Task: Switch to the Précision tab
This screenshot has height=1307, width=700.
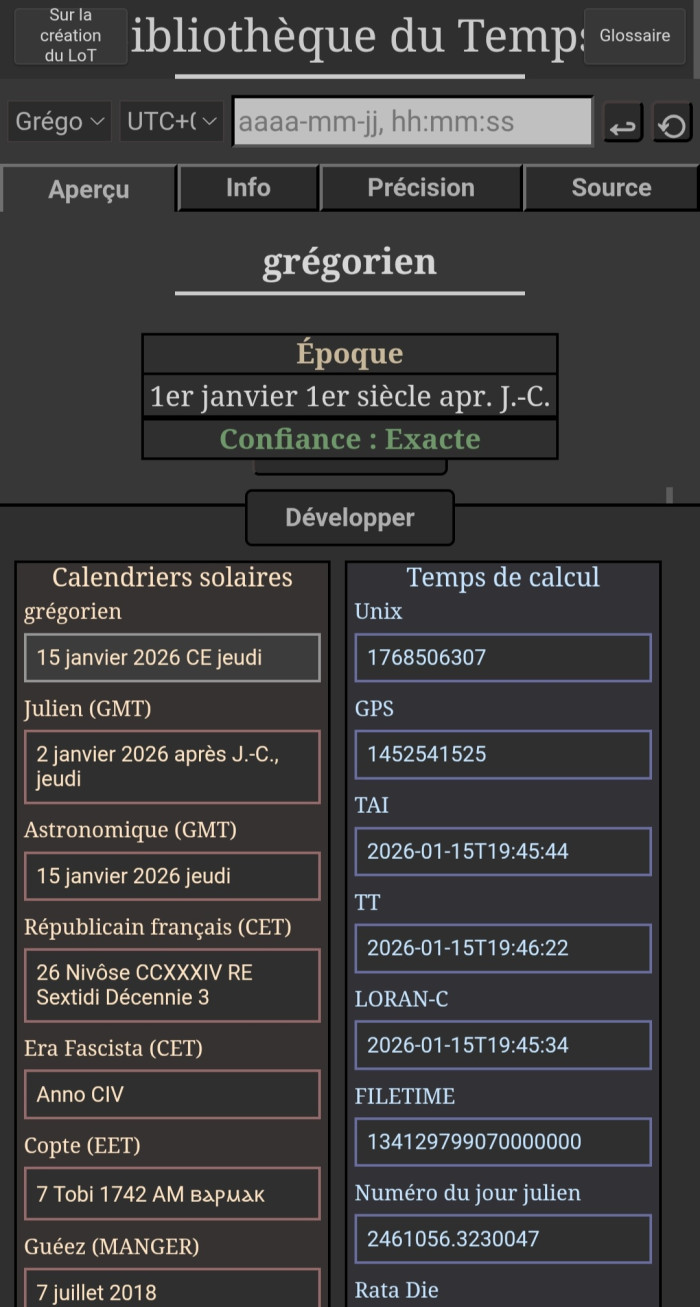Action: 421,188
